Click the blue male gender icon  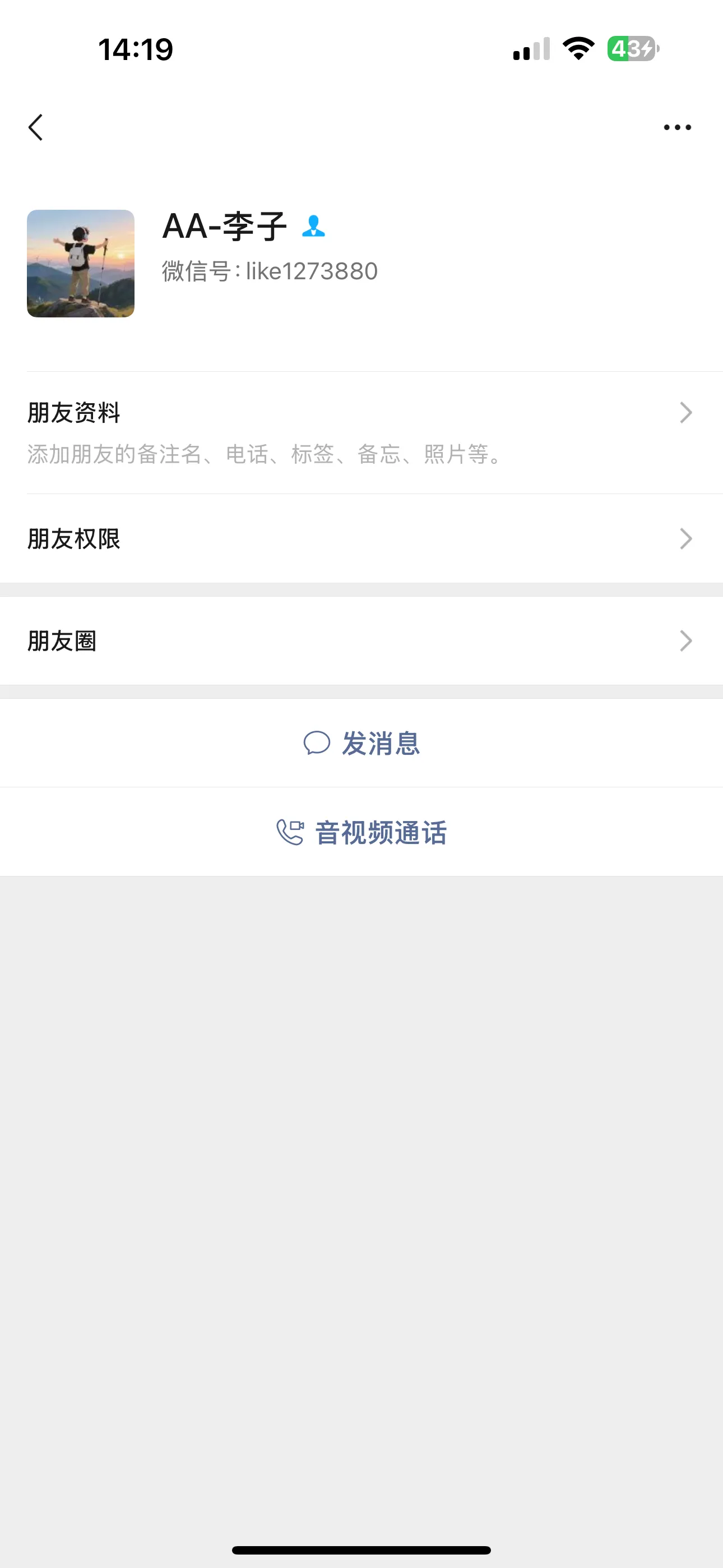314,226
